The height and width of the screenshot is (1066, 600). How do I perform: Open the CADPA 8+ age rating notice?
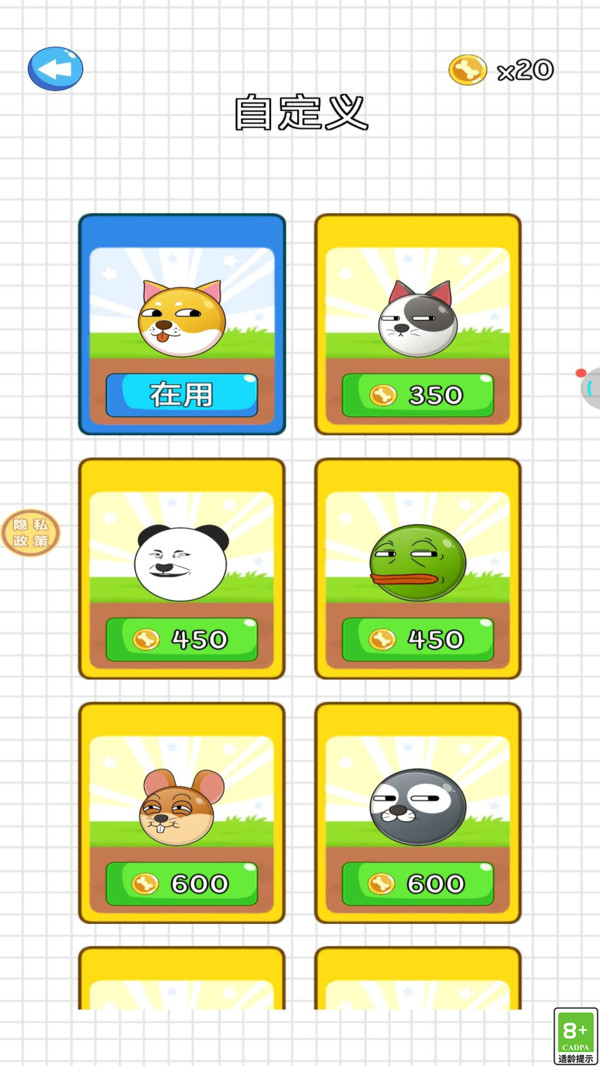[576, 1035]
